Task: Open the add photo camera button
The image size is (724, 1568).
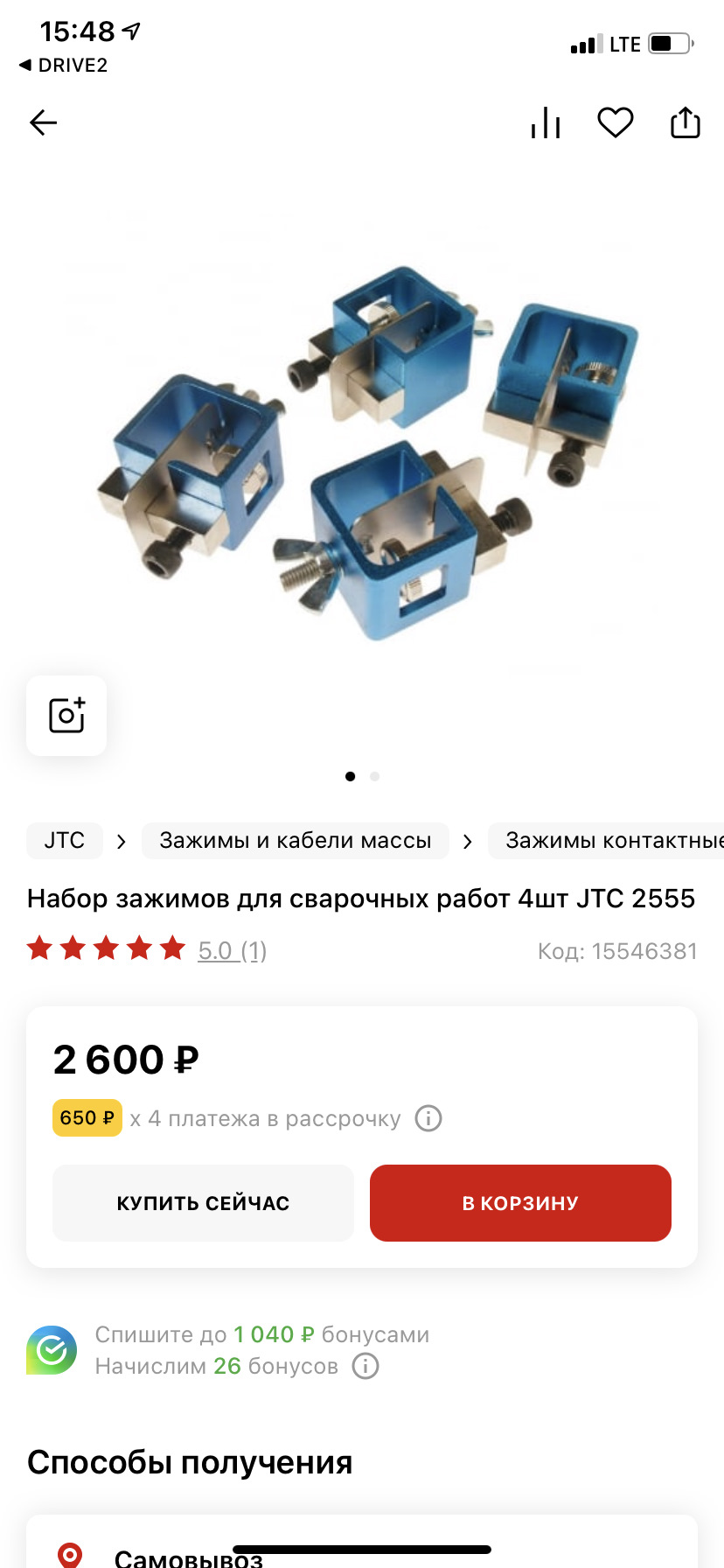Action: 66,716
